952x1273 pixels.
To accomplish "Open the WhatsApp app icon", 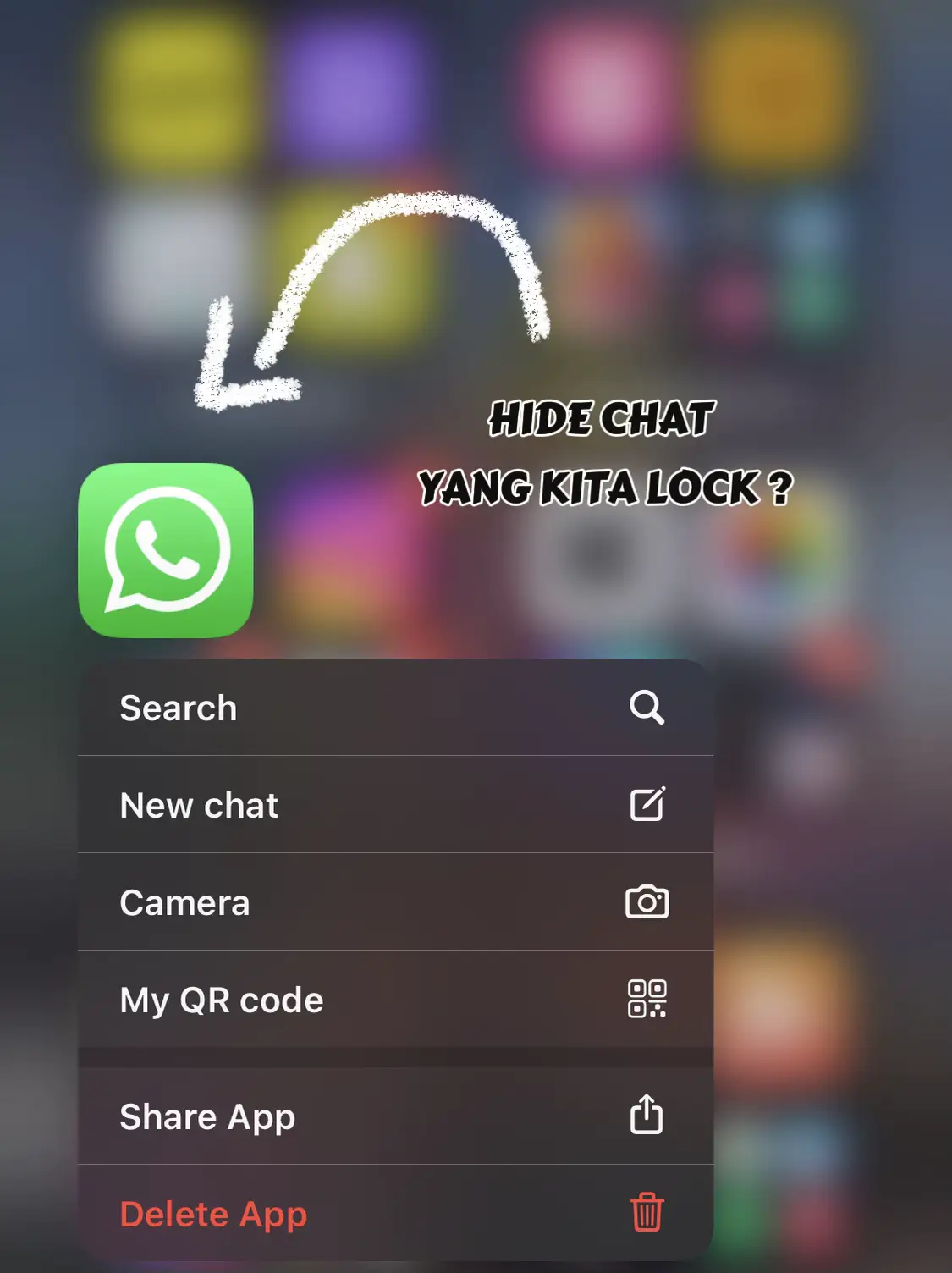I will [166, 550].
